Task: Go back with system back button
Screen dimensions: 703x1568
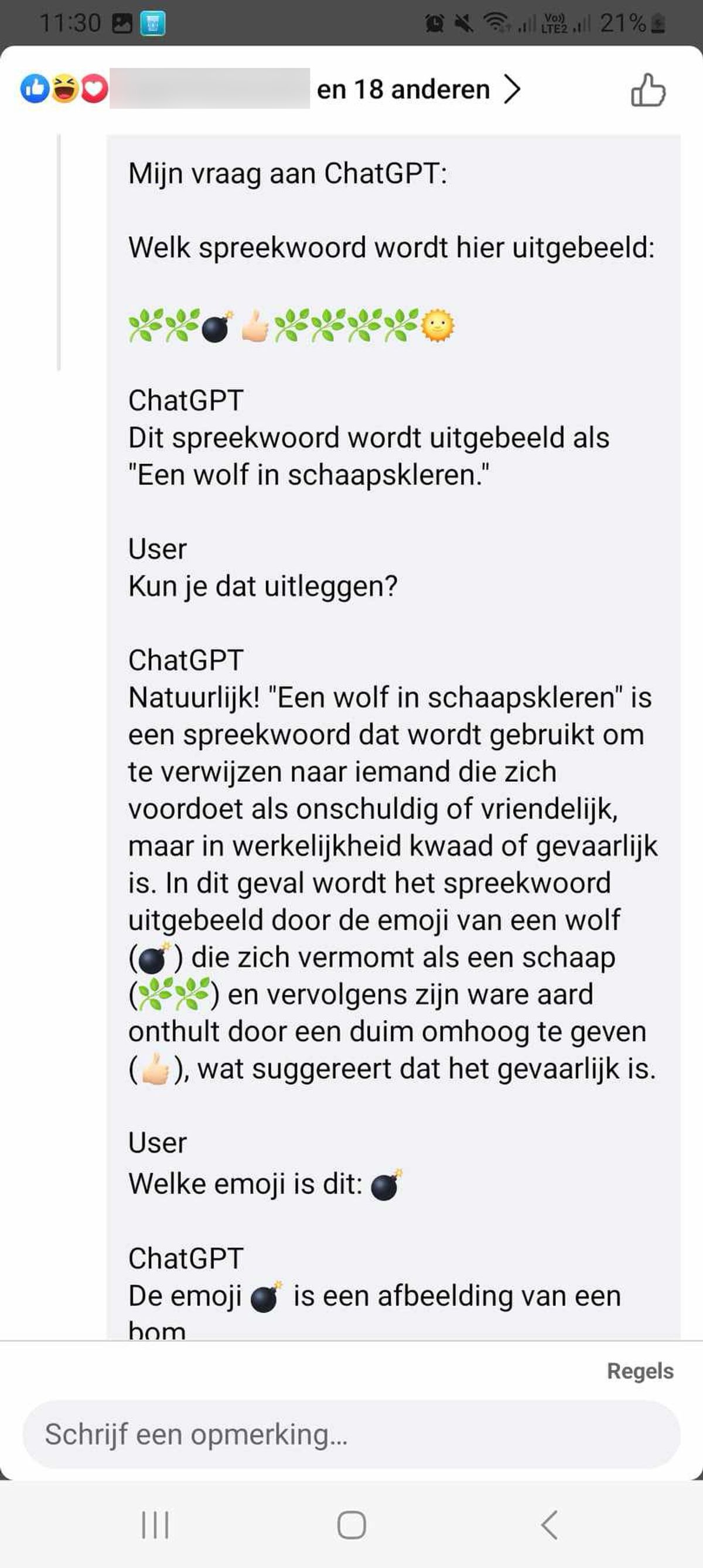Action: tap(548, 1525)
